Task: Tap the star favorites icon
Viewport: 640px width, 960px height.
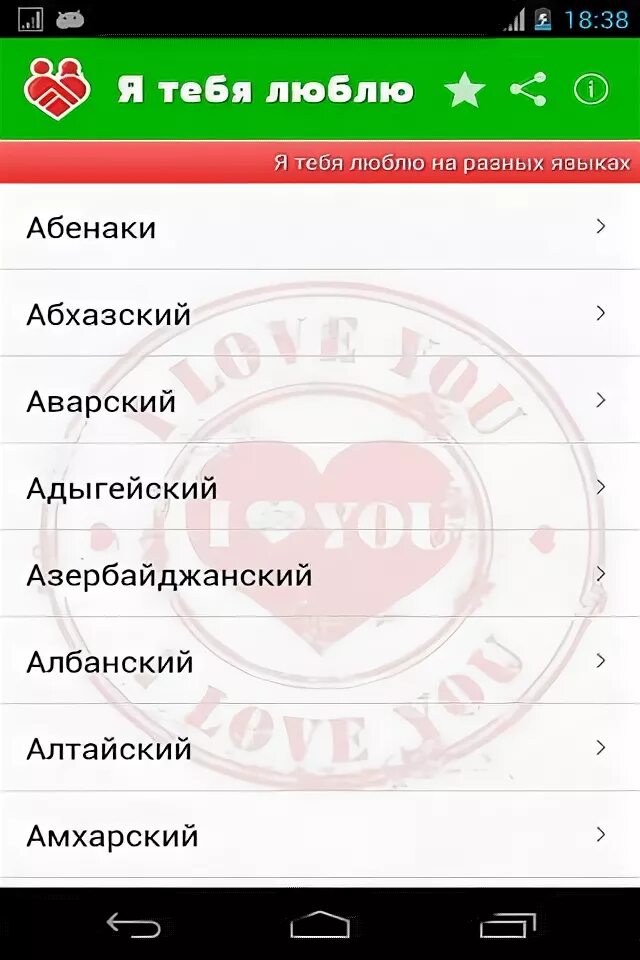Action: tap(464, 90)
